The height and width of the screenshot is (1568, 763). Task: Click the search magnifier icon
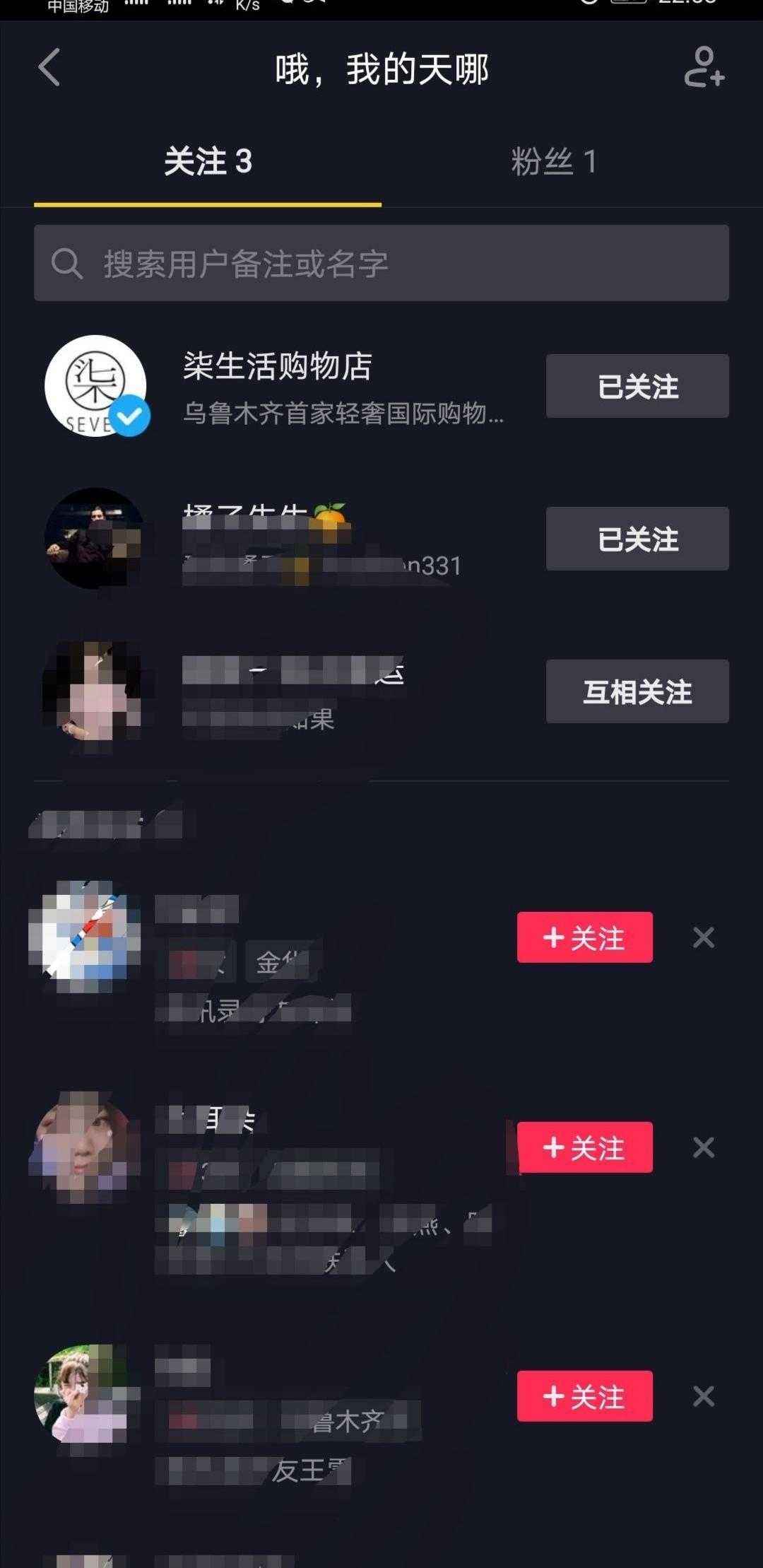click(x=67, y=264)
